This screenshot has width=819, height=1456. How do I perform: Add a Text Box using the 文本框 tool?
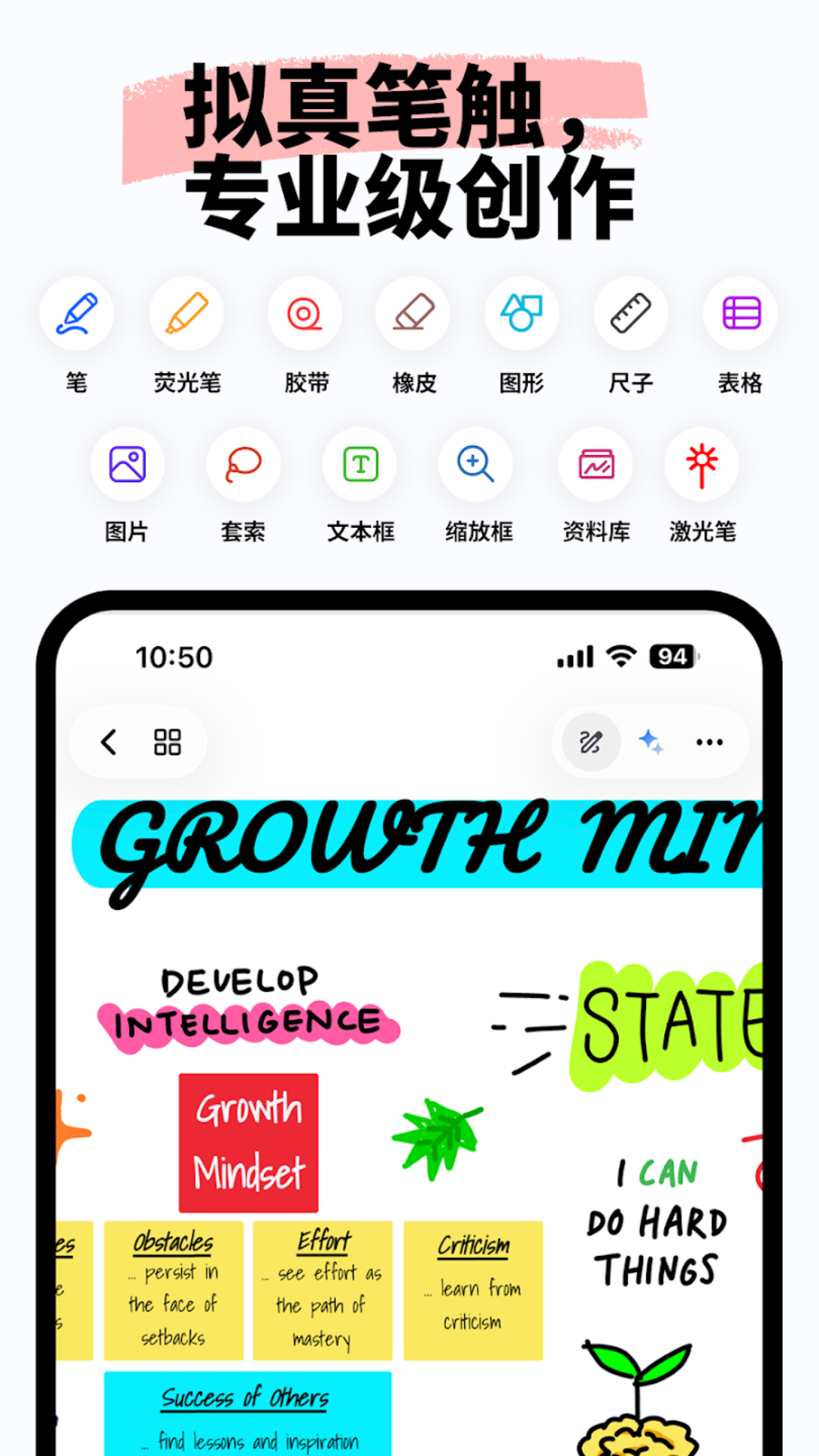359,464
